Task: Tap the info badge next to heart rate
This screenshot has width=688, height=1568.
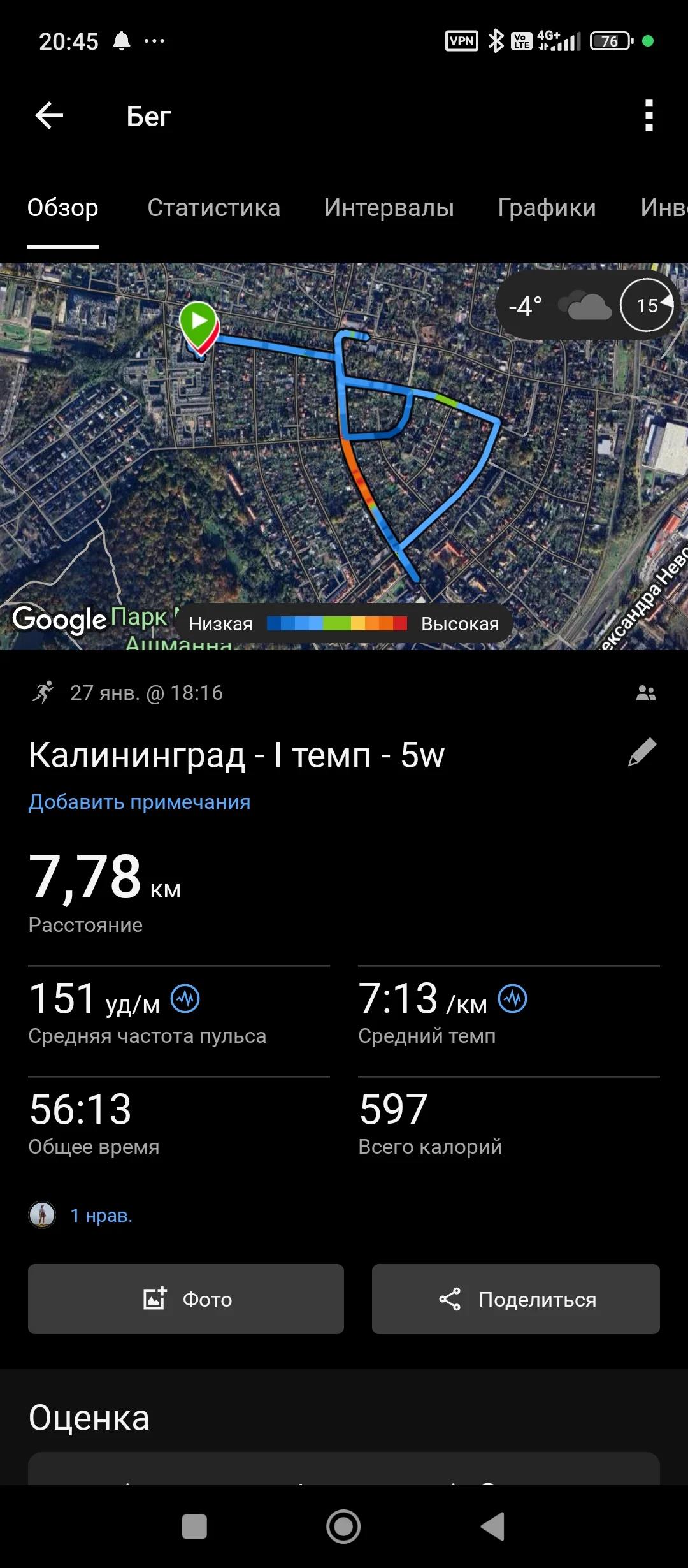Action: 185,999
